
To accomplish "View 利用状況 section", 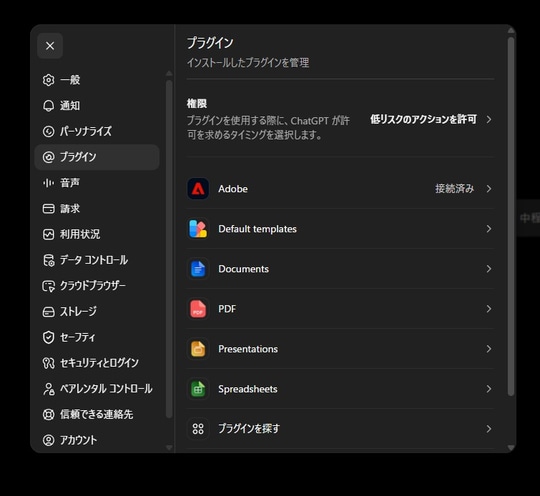I will click(97, 234).
